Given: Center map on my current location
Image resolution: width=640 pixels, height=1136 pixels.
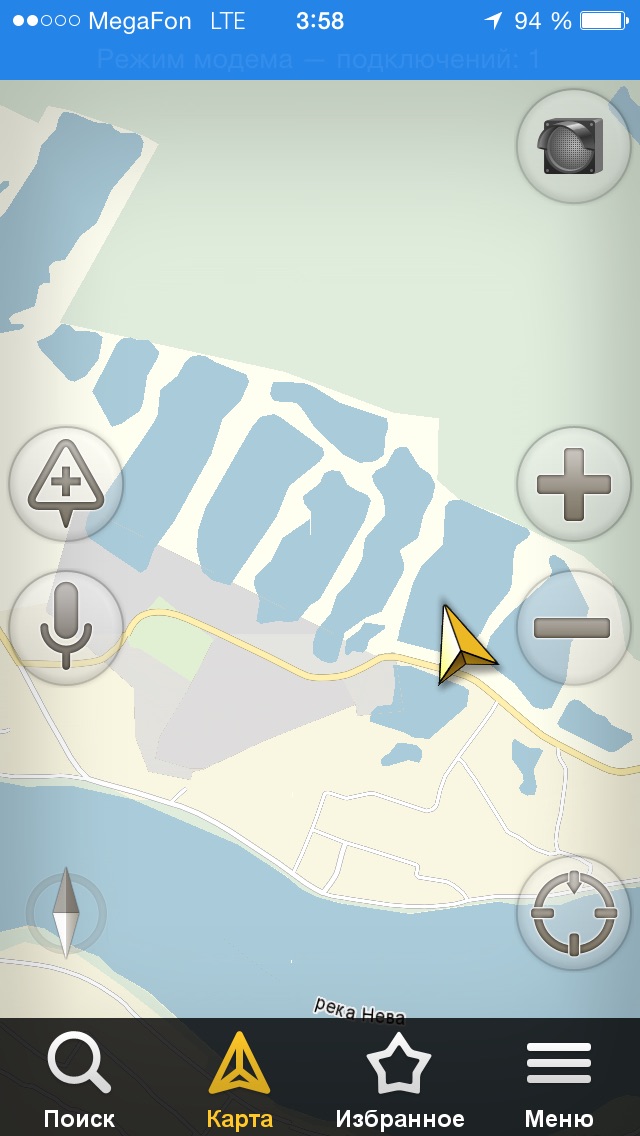Looking at the screenshot, I should pos(573,912).
